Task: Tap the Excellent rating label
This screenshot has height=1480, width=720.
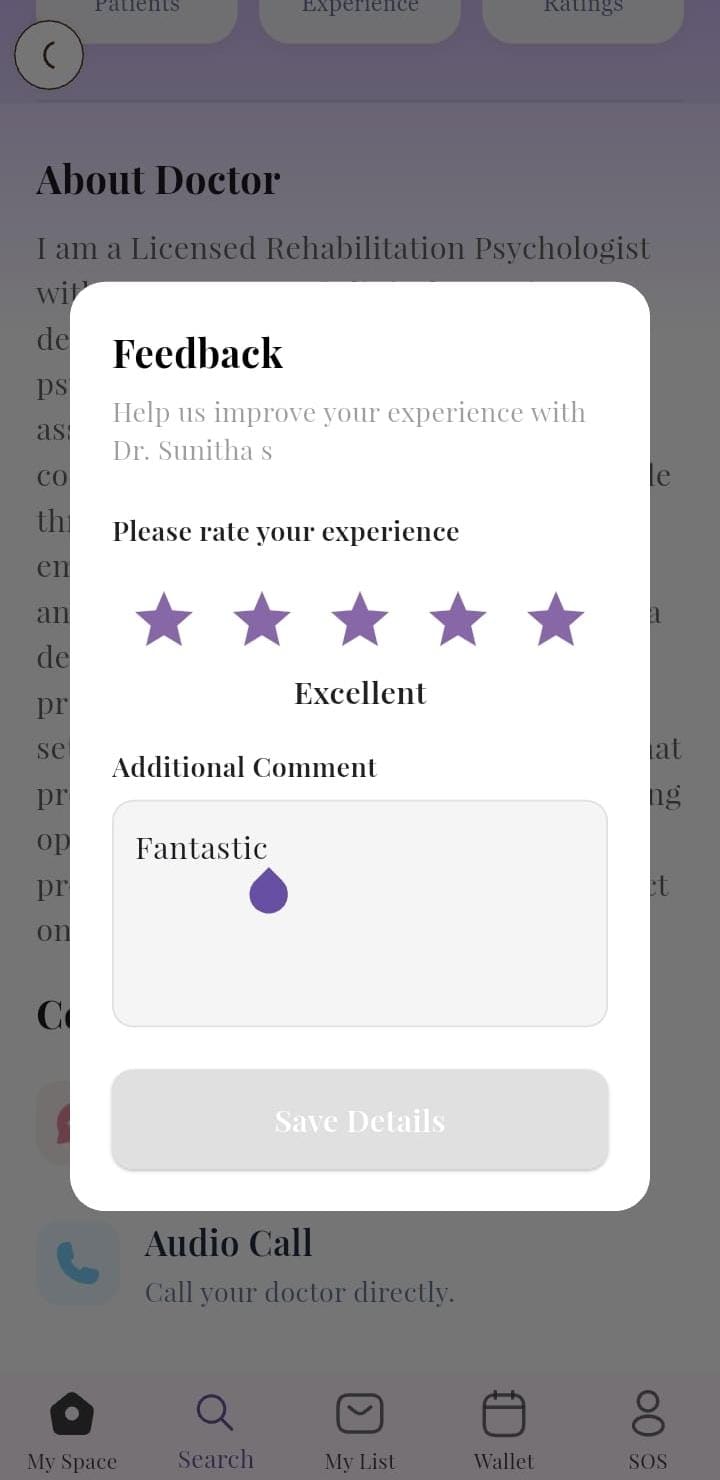Action: coord(359,692)
